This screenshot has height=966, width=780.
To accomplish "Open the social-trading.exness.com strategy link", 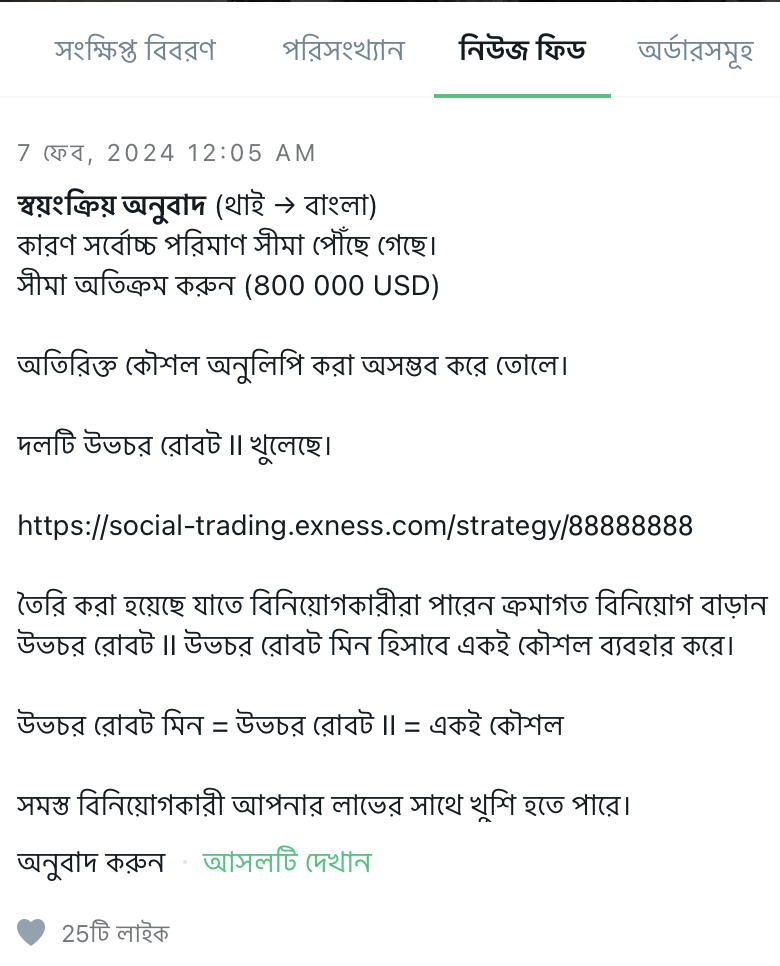I will 355,526.
